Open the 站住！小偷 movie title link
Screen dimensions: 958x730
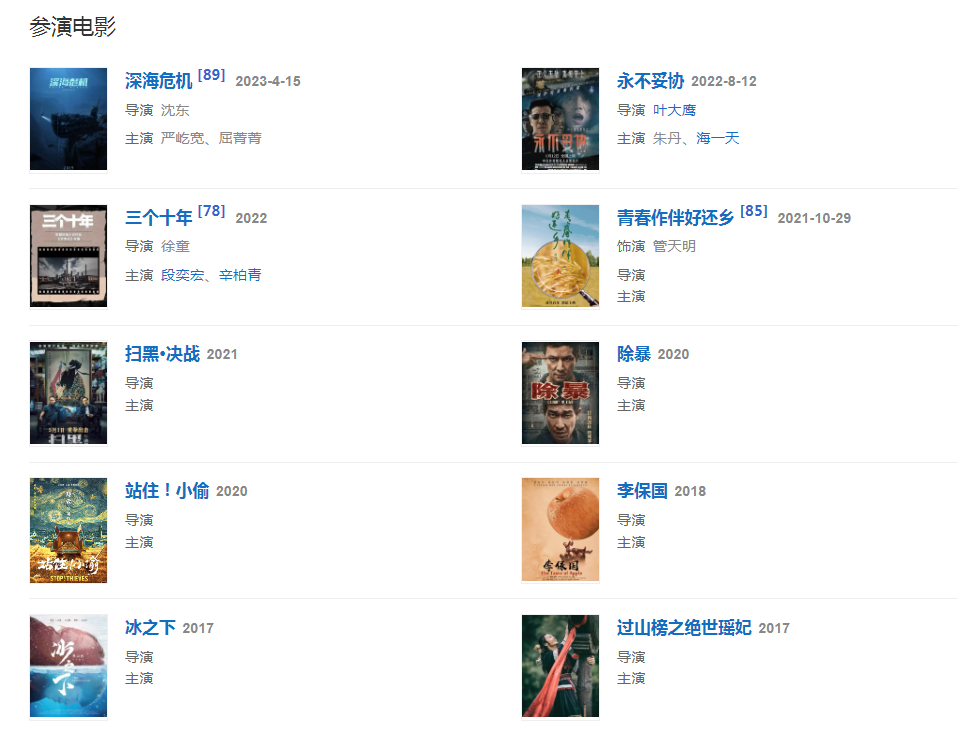click(166, 491)
